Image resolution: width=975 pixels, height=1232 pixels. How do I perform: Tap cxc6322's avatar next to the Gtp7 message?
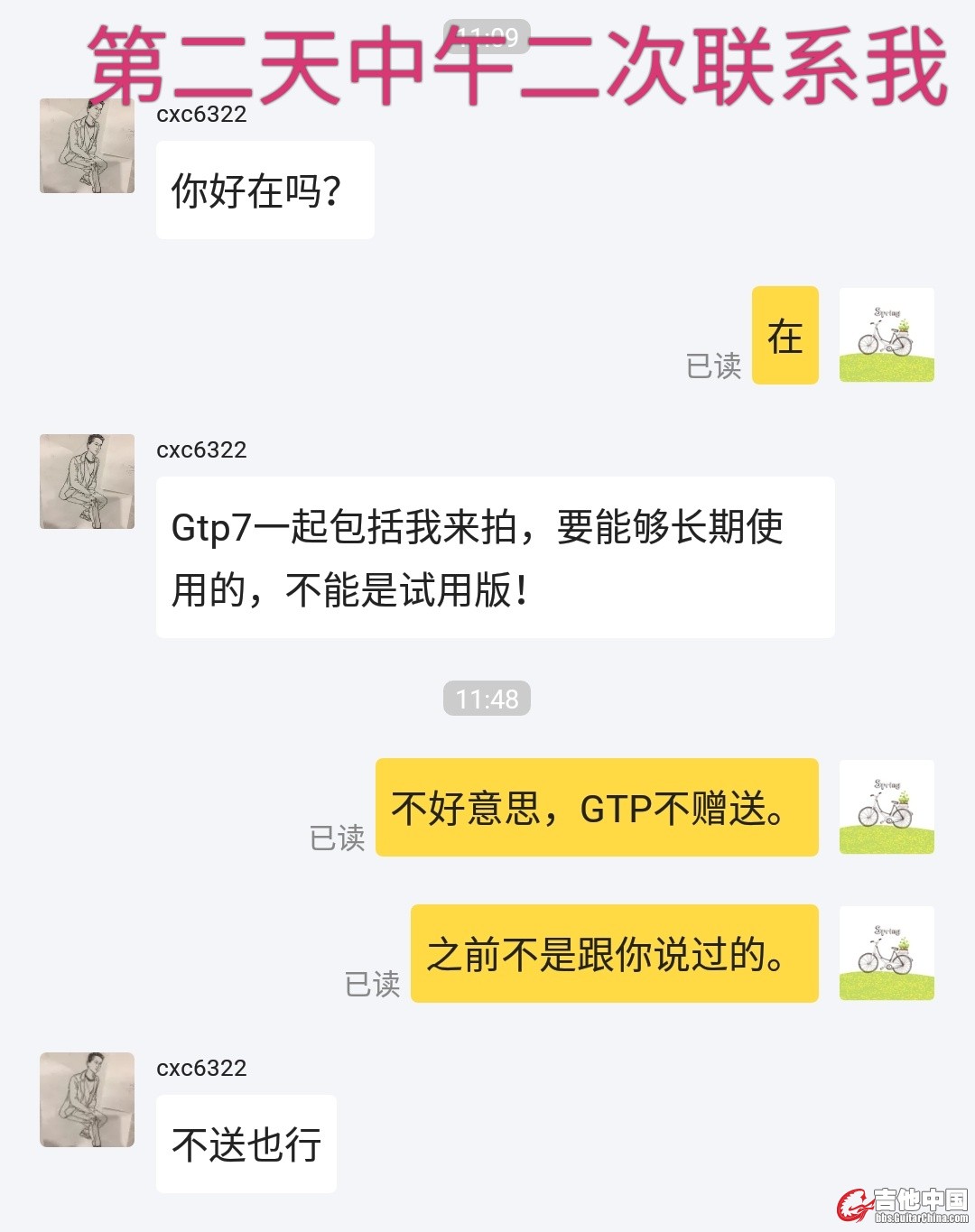tap(87, 481)
